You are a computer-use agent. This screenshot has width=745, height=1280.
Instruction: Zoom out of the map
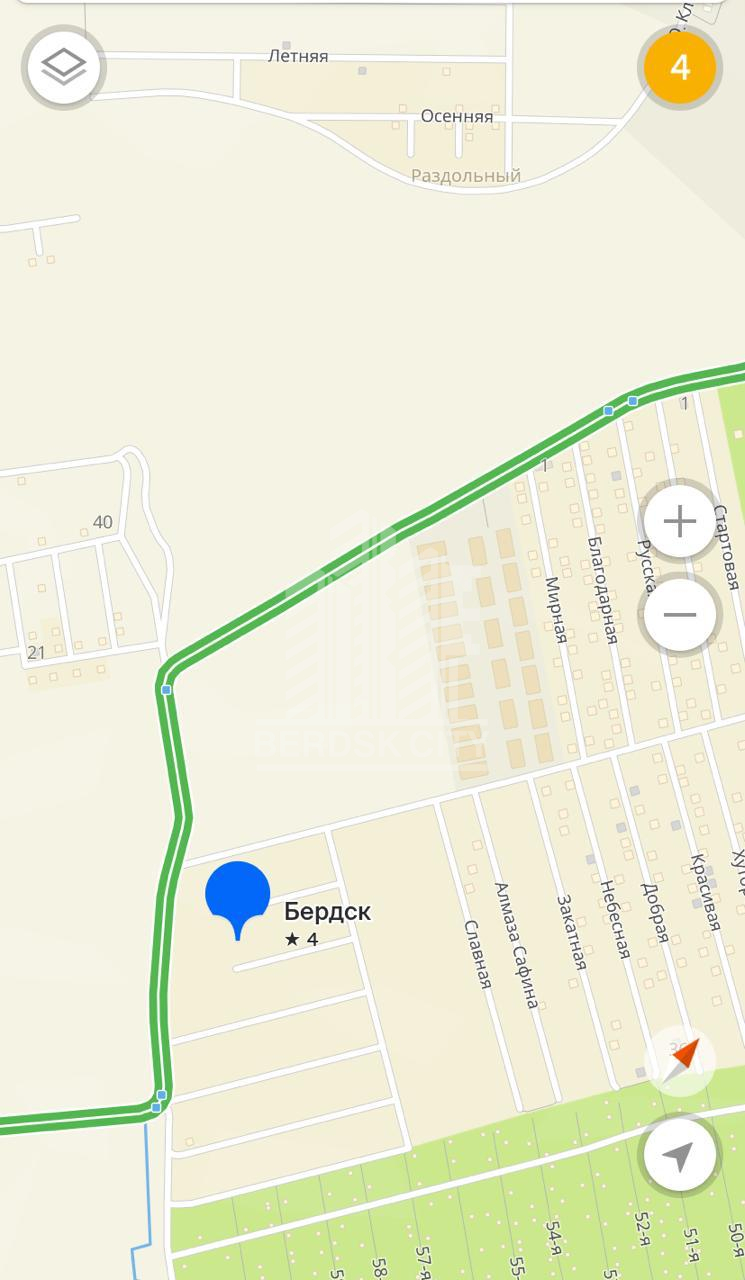coord(680,614)
